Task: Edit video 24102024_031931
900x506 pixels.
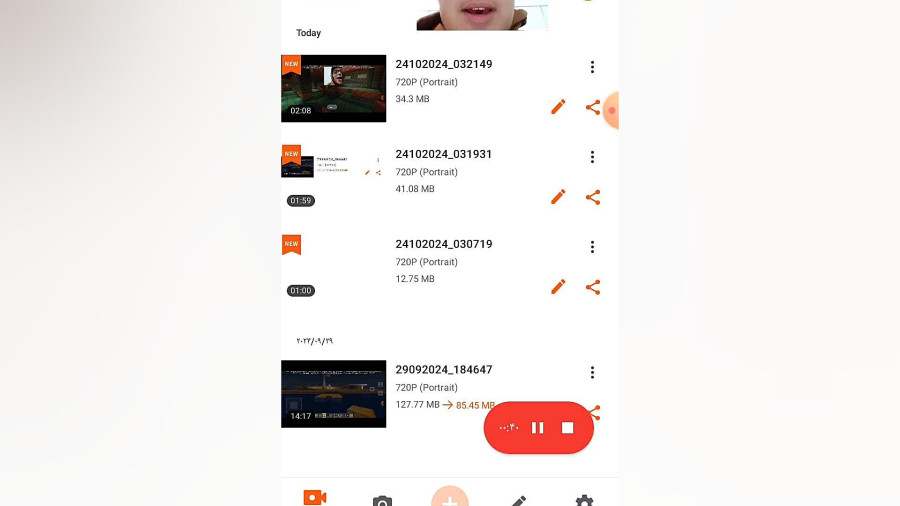Action: 558,197
